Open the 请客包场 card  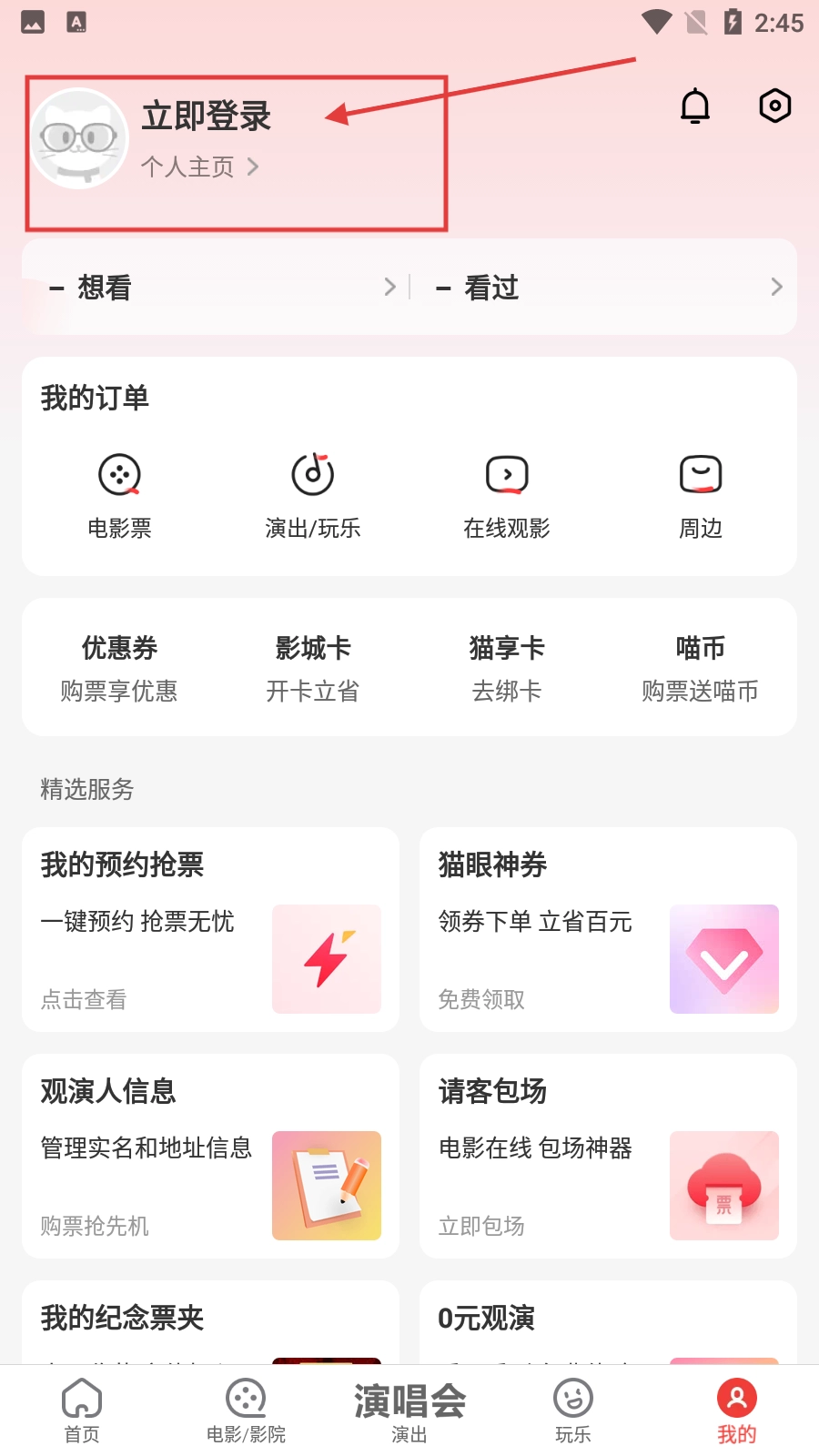[608, 1156]
